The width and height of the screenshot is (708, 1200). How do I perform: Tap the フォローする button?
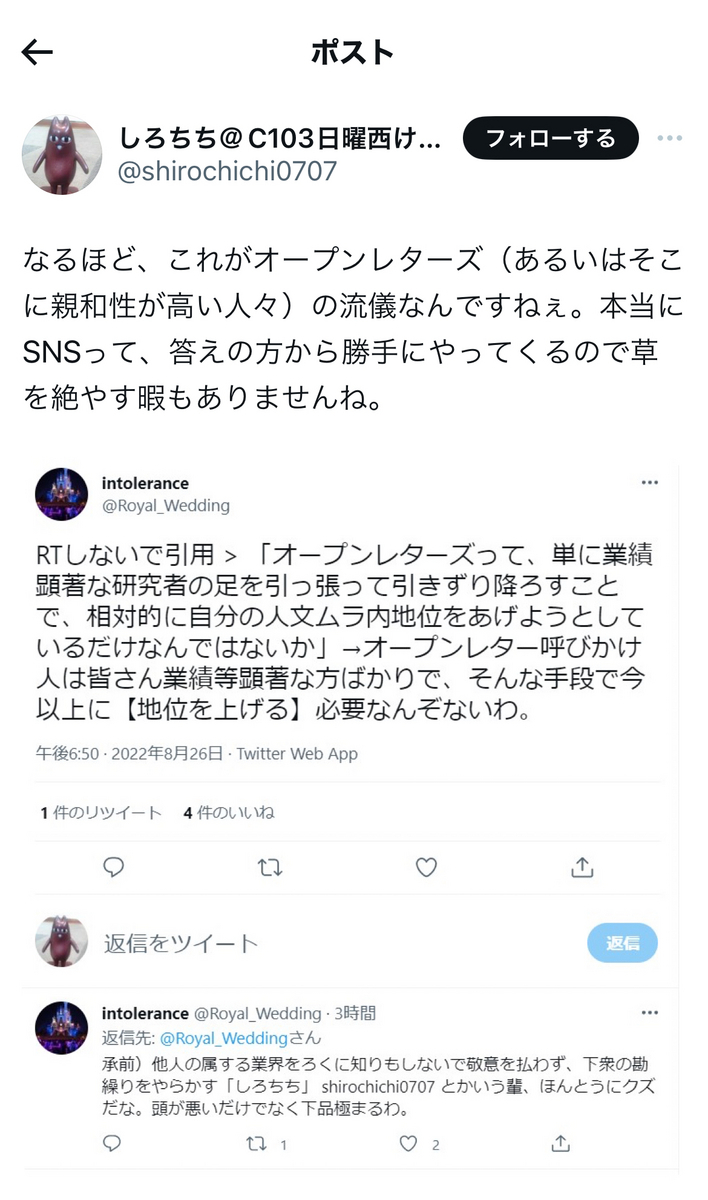pyautogui.click(x=550, y=139)
